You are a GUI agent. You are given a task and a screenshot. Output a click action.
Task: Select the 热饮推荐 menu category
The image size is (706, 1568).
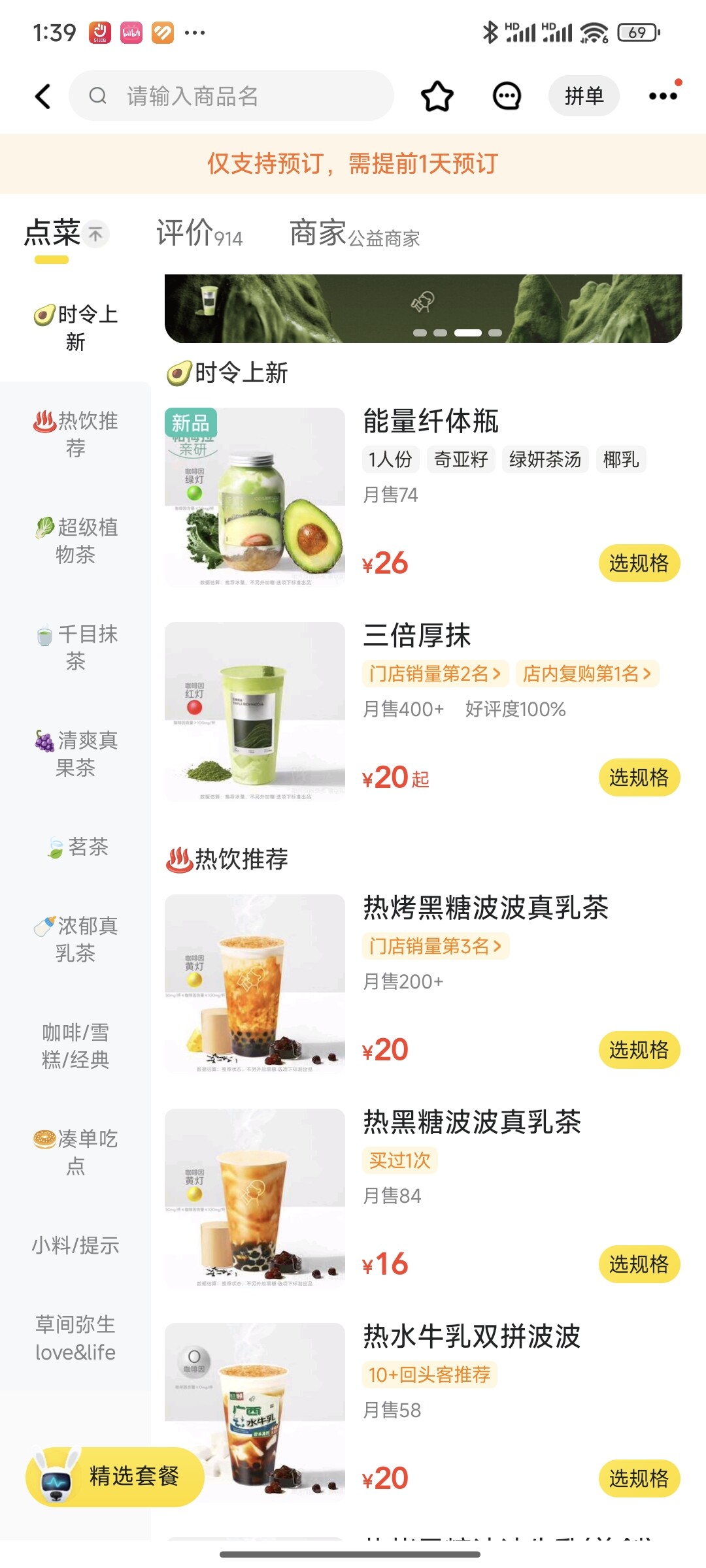tap(76, 434)
